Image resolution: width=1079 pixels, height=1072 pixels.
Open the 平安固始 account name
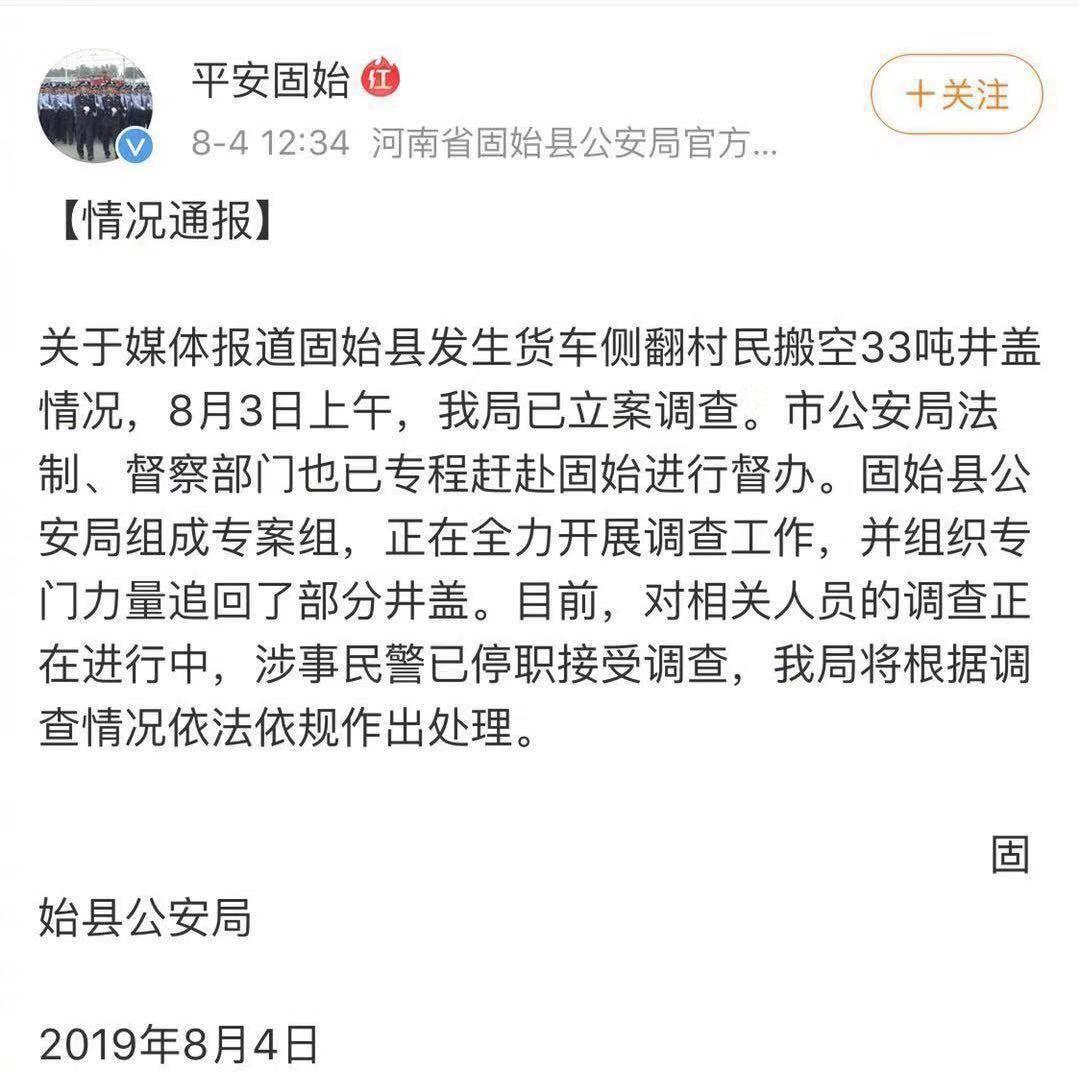pos(270,80)
